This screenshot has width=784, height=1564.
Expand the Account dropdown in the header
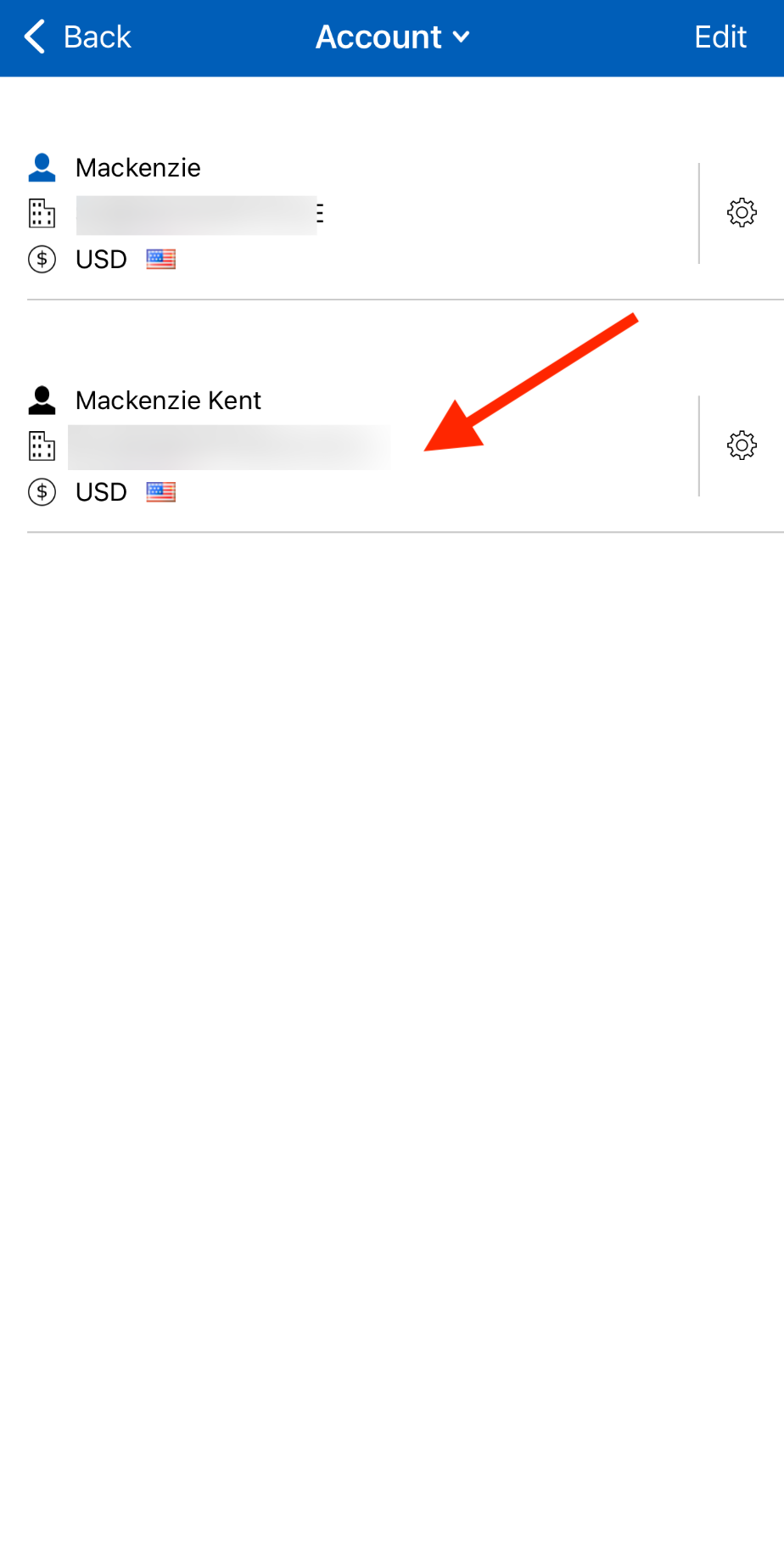[x=392, y=37]
